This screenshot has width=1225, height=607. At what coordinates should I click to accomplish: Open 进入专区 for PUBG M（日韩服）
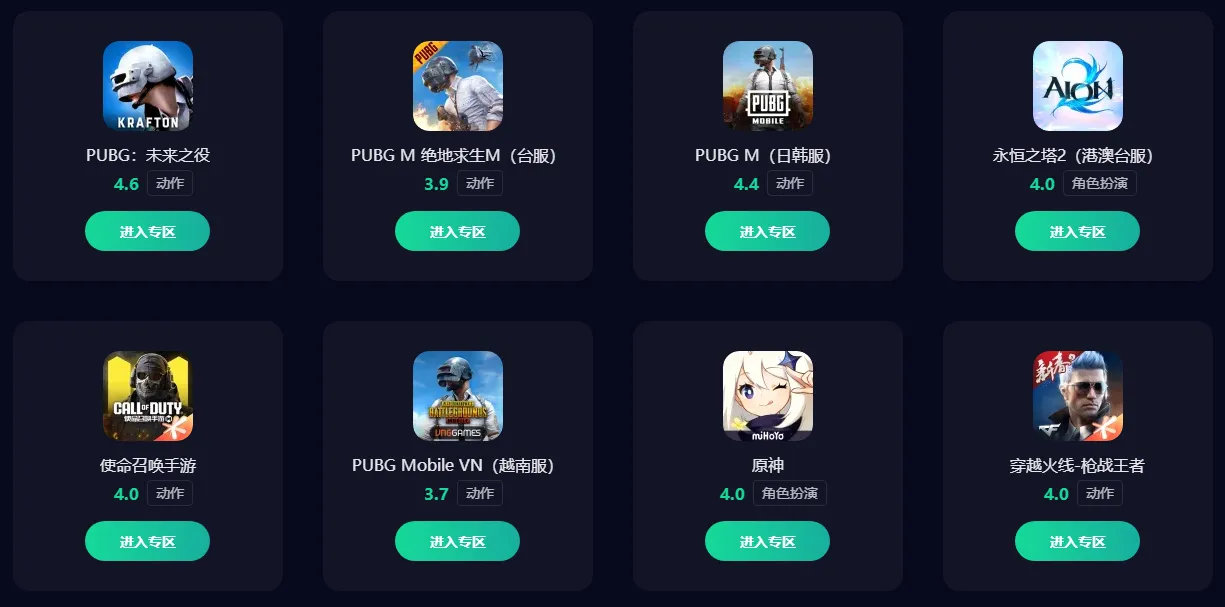tap(767, 231)
